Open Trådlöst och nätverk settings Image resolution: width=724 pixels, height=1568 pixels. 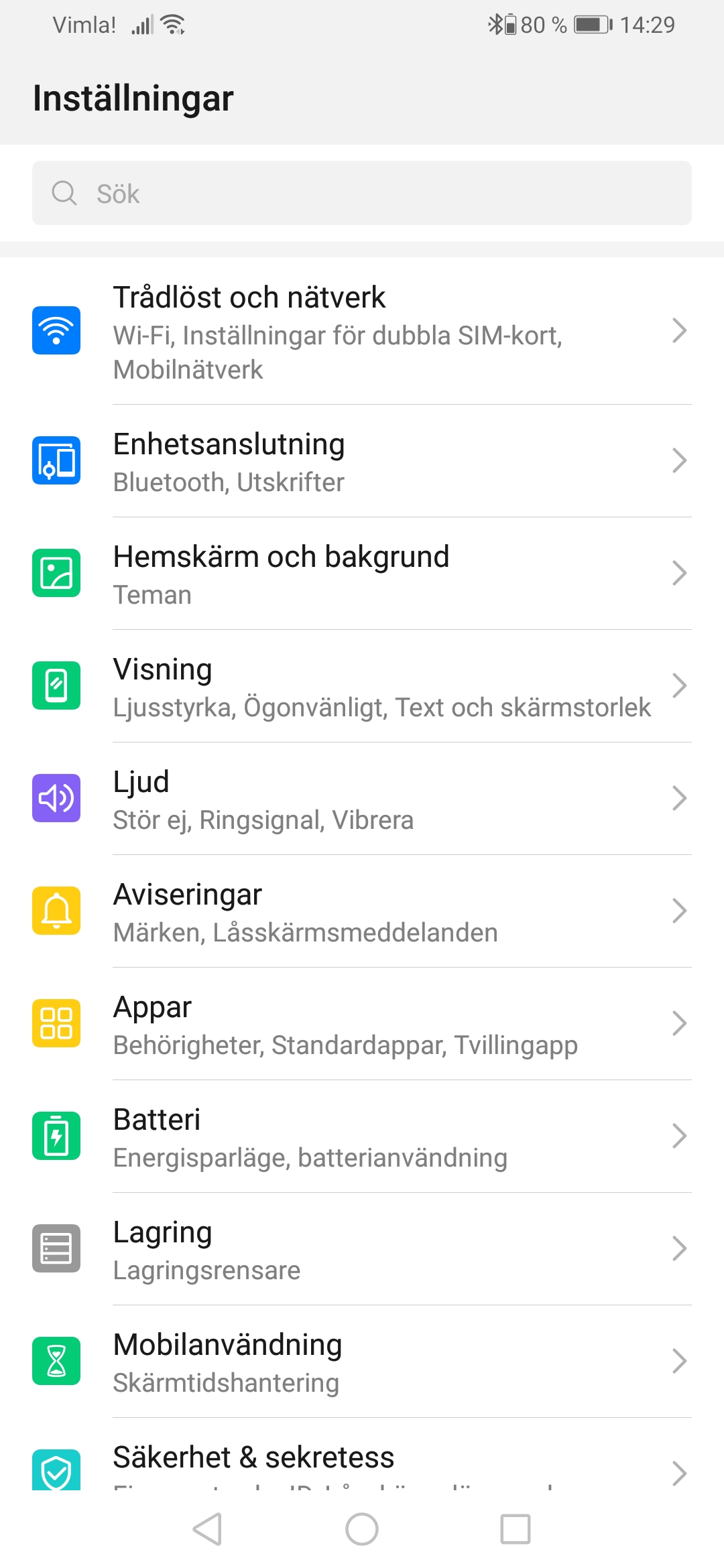tap(362, 331)
